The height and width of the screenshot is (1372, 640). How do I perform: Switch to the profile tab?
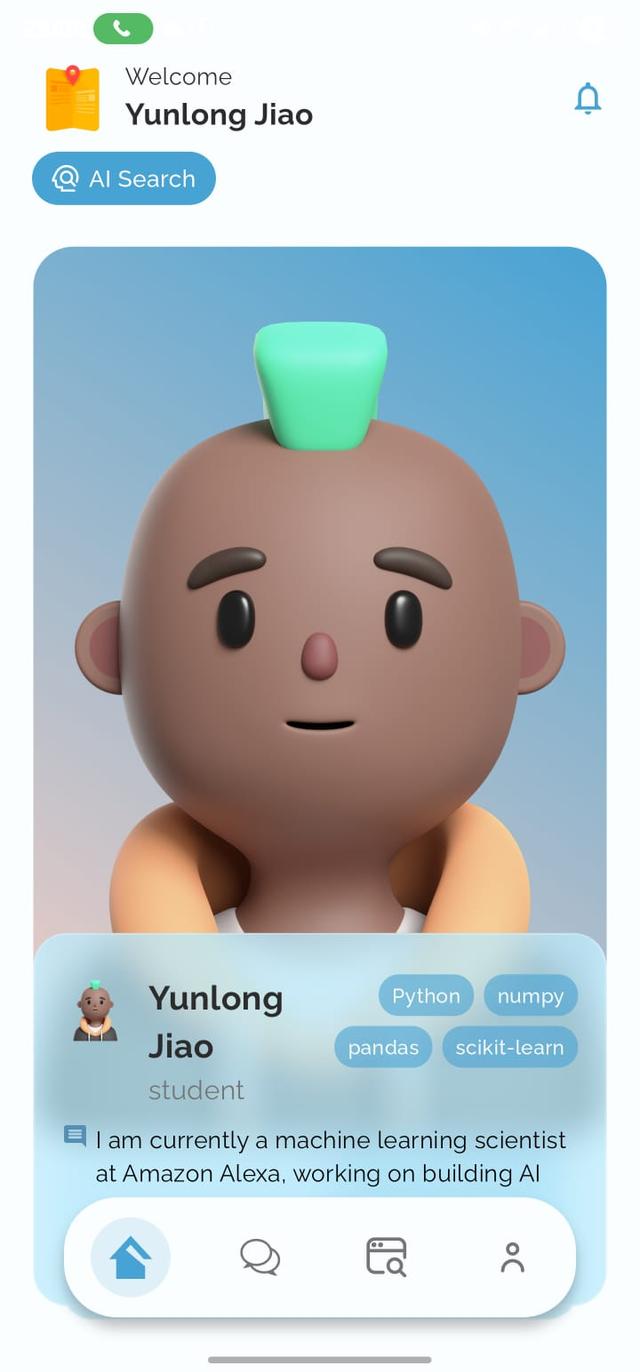[512, 1257]
